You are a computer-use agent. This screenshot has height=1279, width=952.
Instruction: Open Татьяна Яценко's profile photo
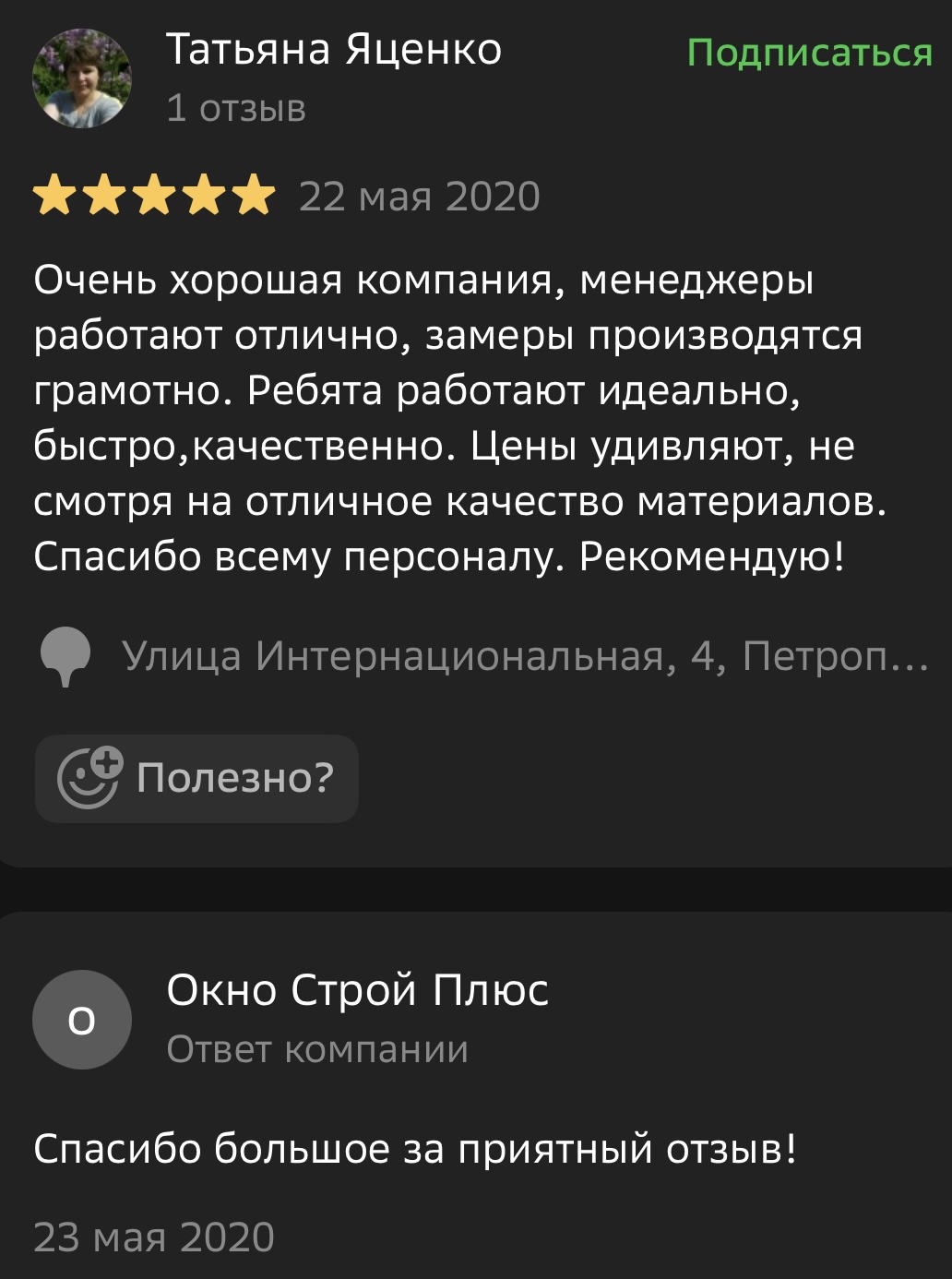pos(81,78)
